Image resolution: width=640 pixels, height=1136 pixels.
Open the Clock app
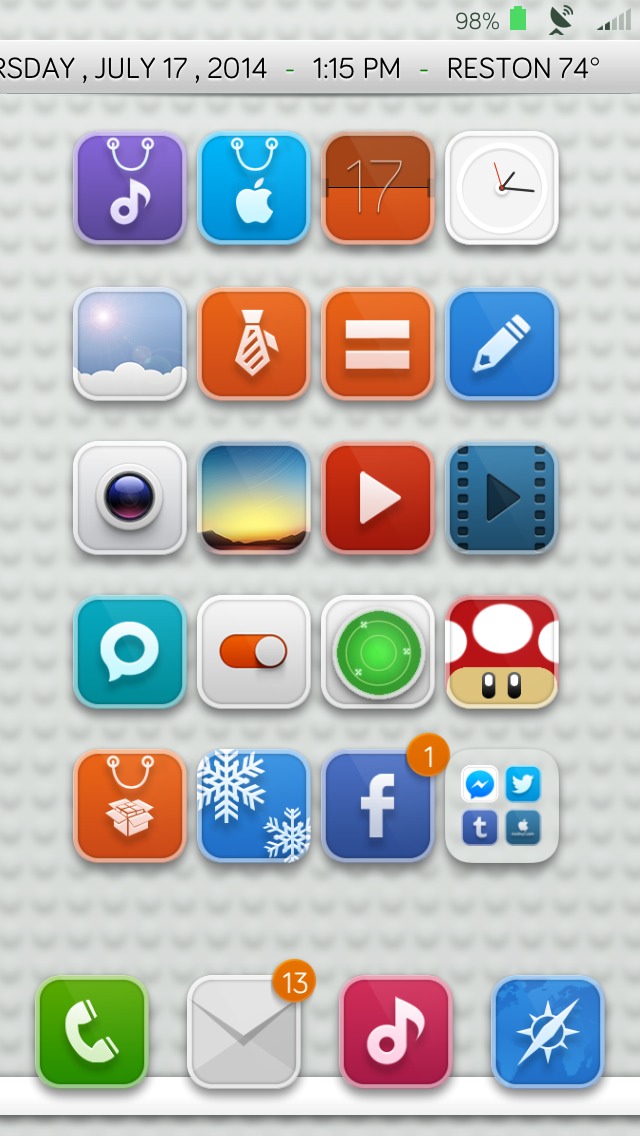[502, 188]
